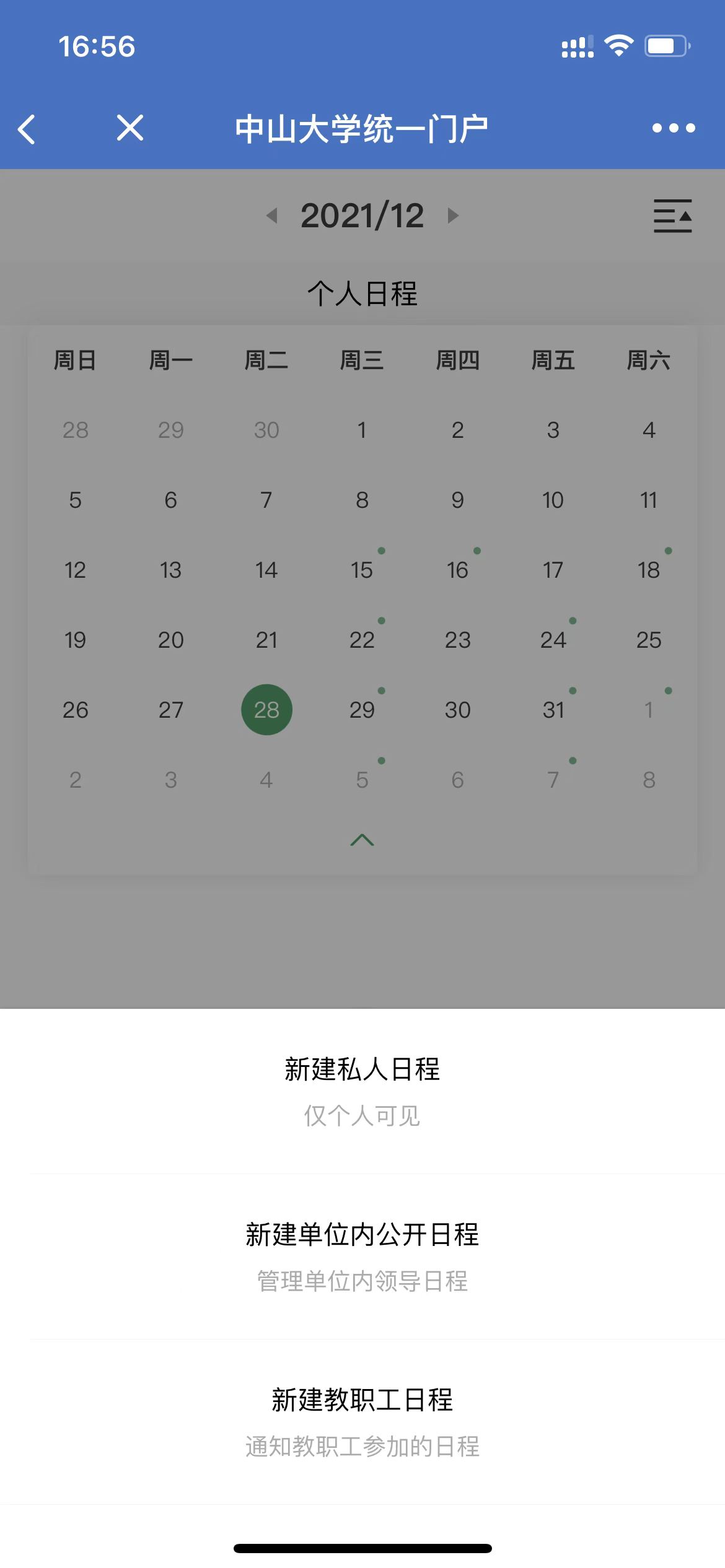Viewport: 725px width, 1568px height.
Task: Open the schedule list view icon
Action: (x=672, y=216)
